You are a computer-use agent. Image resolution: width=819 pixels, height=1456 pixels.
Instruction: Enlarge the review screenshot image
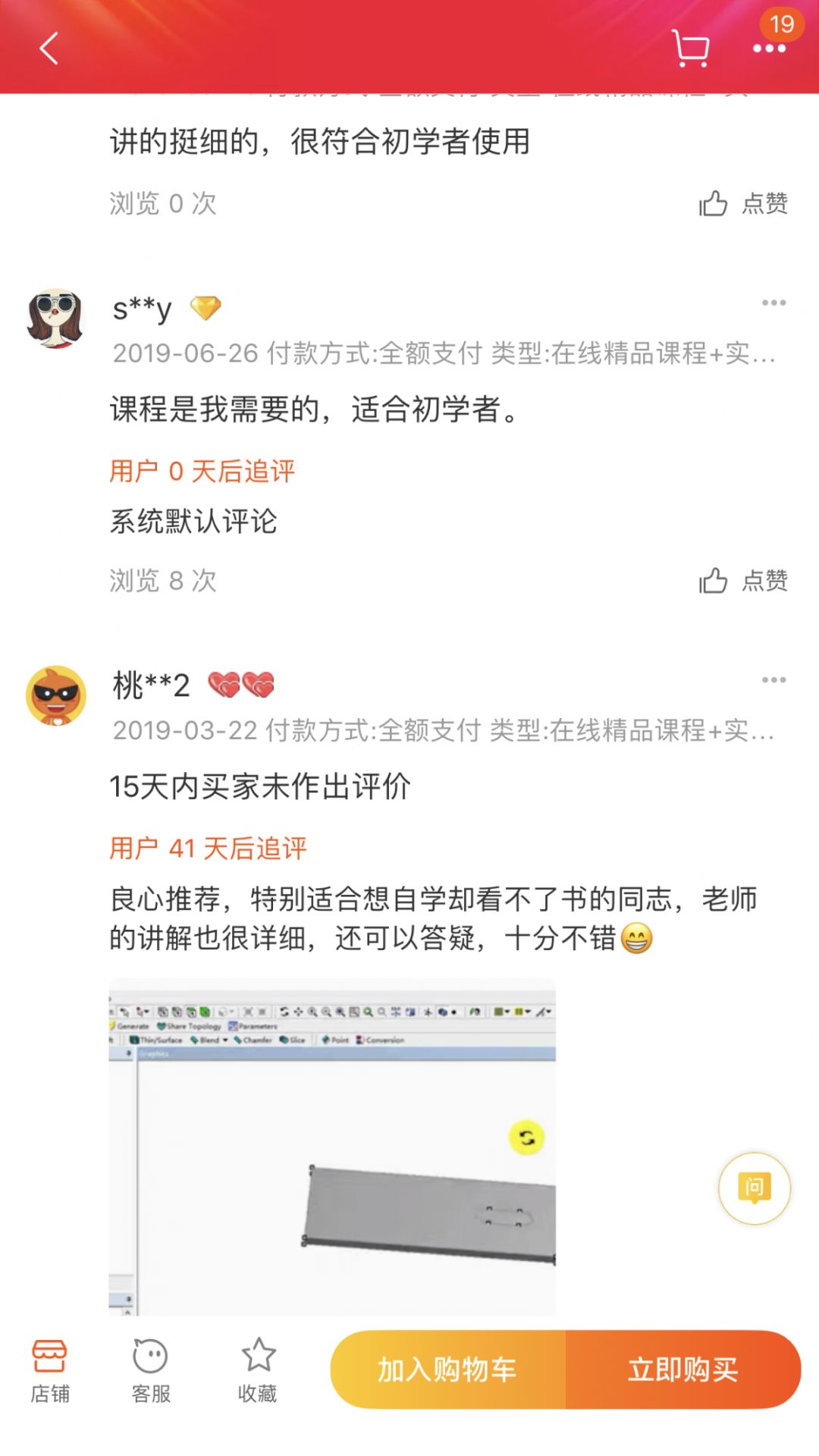[x=332, y=1145]
